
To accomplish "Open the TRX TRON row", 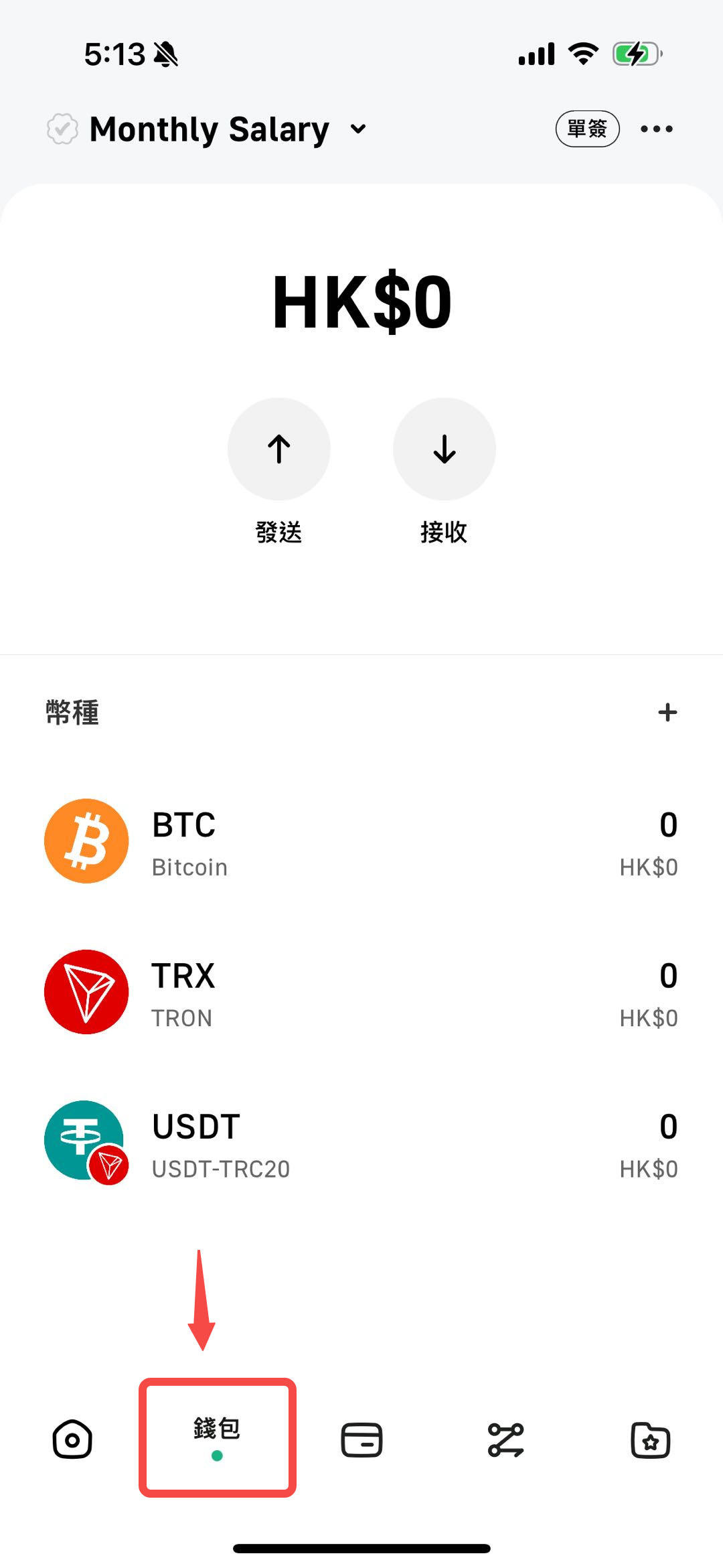I will click(x=361, y=992).
